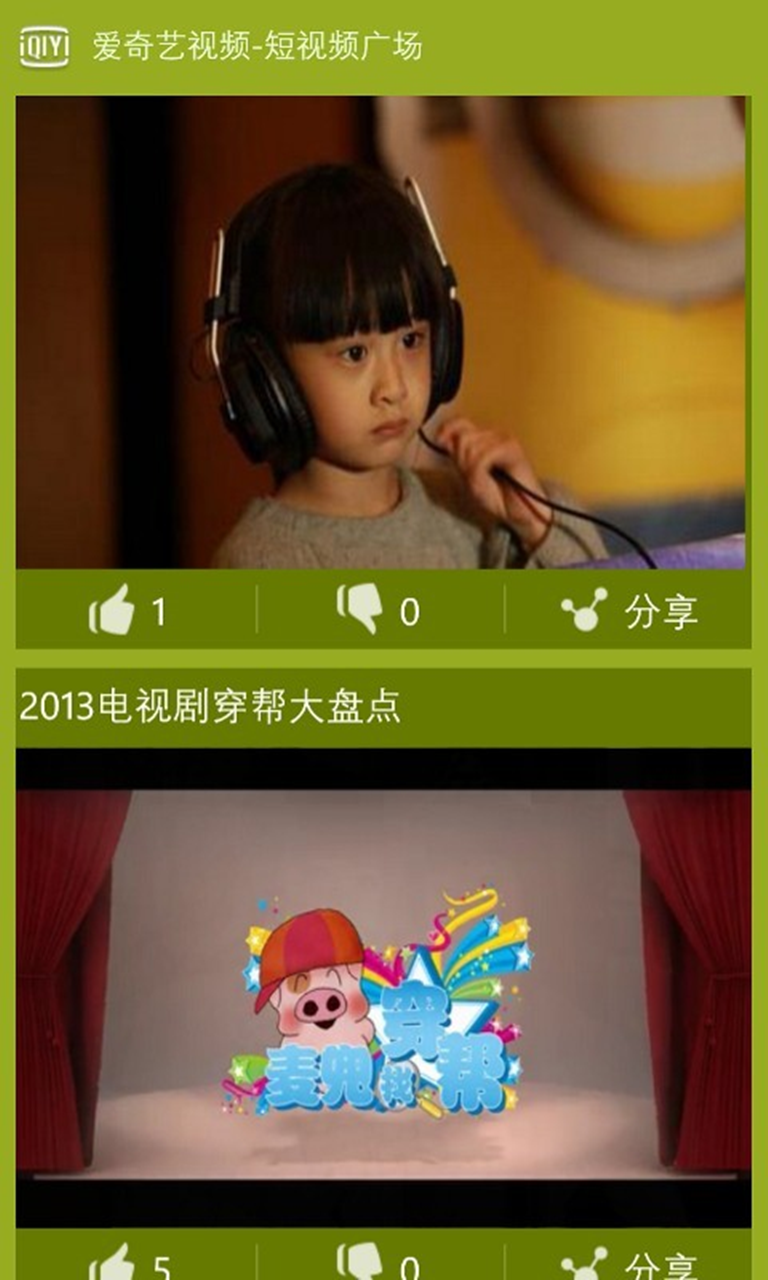The width and height of the screenshot is (768, 1280).
Task: Share the video of the girl with headphones
Action: 628,610
